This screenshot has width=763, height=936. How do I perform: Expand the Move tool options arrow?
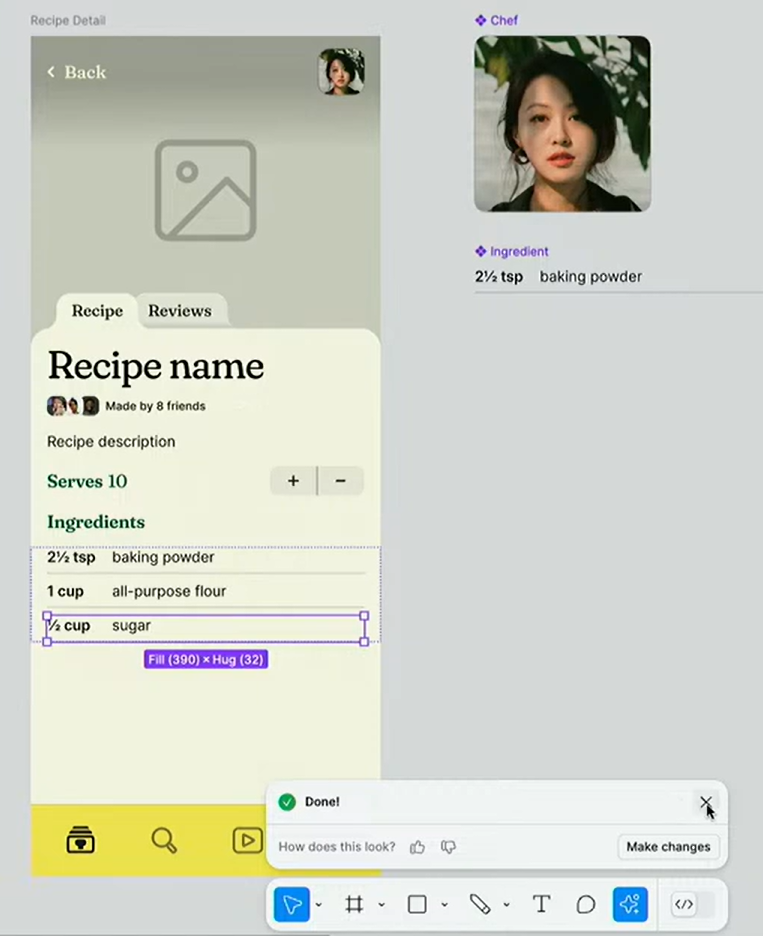(319, 905)
